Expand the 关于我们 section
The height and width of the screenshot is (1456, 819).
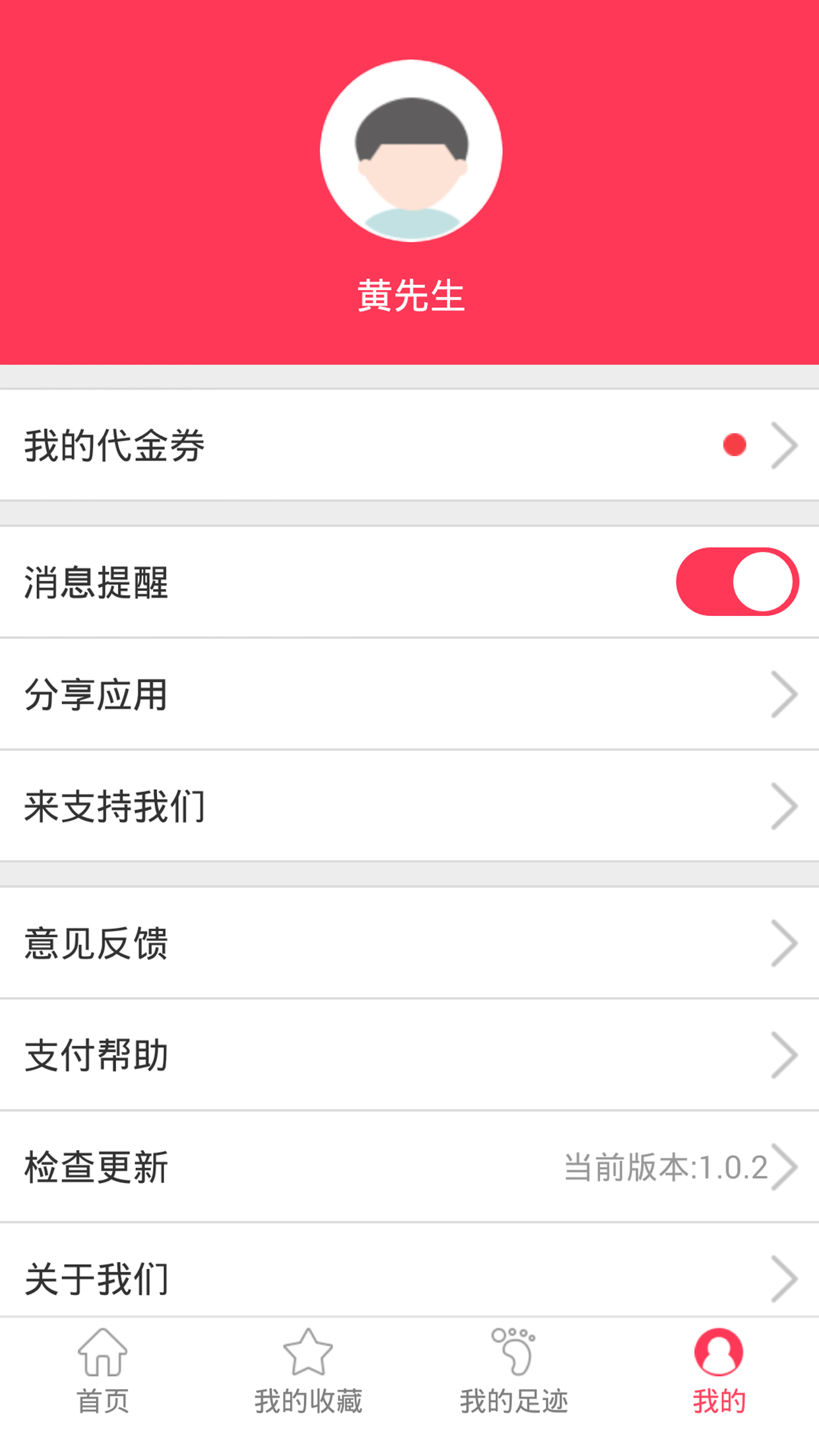409,1278
